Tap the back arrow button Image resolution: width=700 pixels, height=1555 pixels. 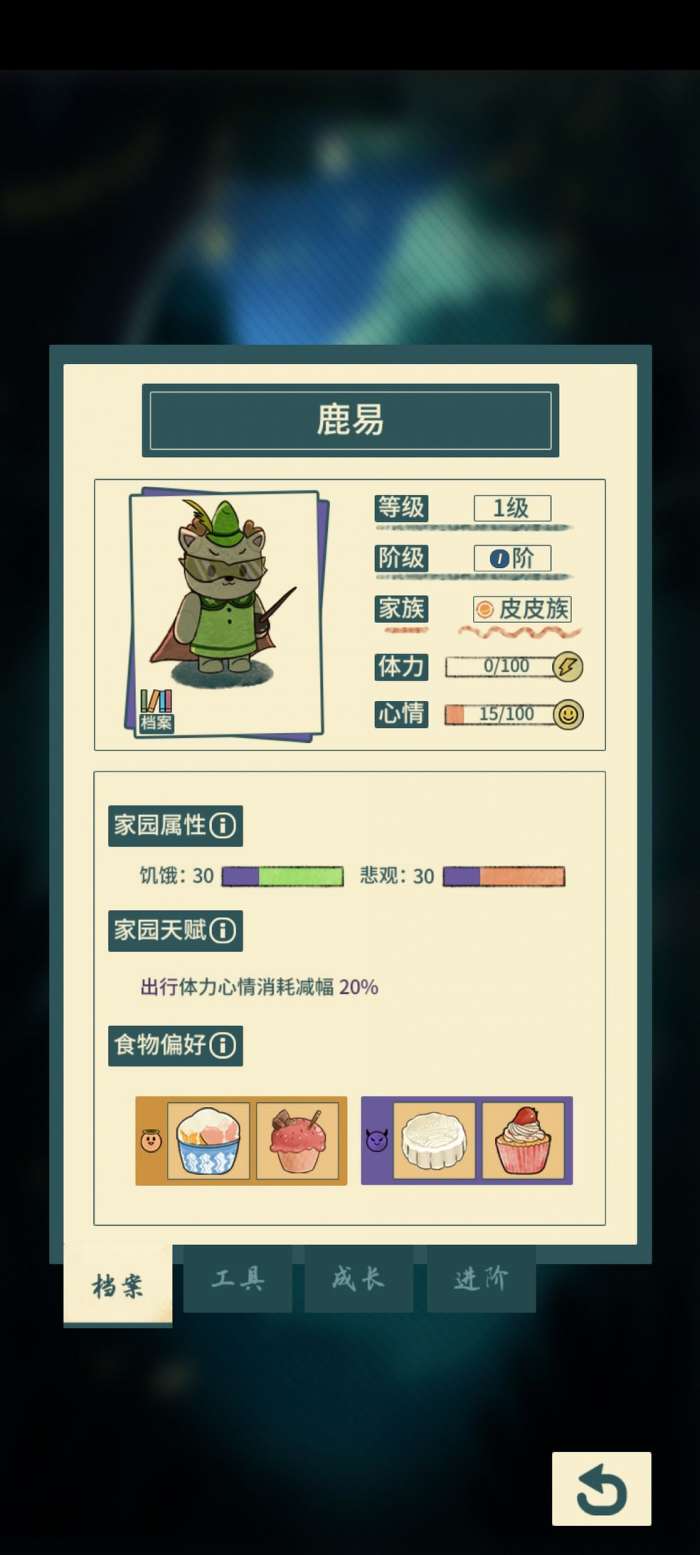click(x=601, y=1488)
